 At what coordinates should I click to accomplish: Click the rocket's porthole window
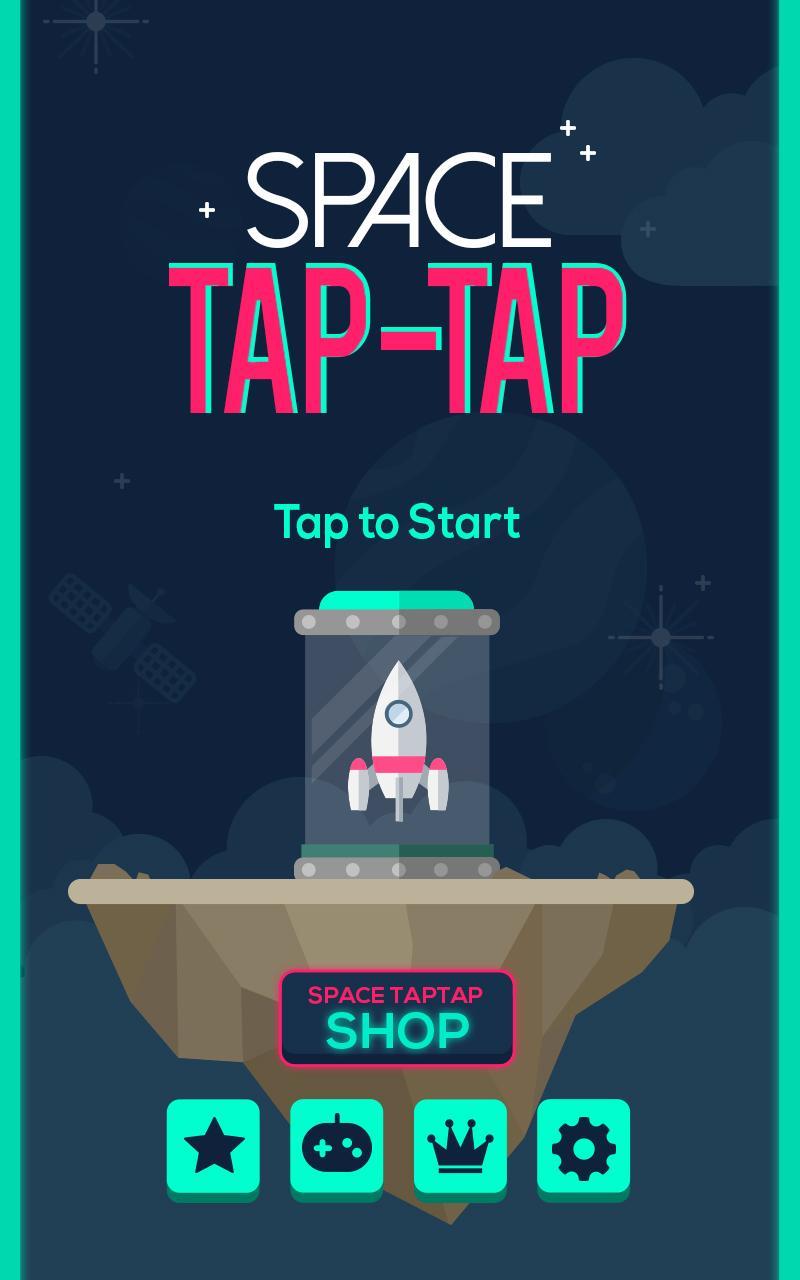click(398, 715)
